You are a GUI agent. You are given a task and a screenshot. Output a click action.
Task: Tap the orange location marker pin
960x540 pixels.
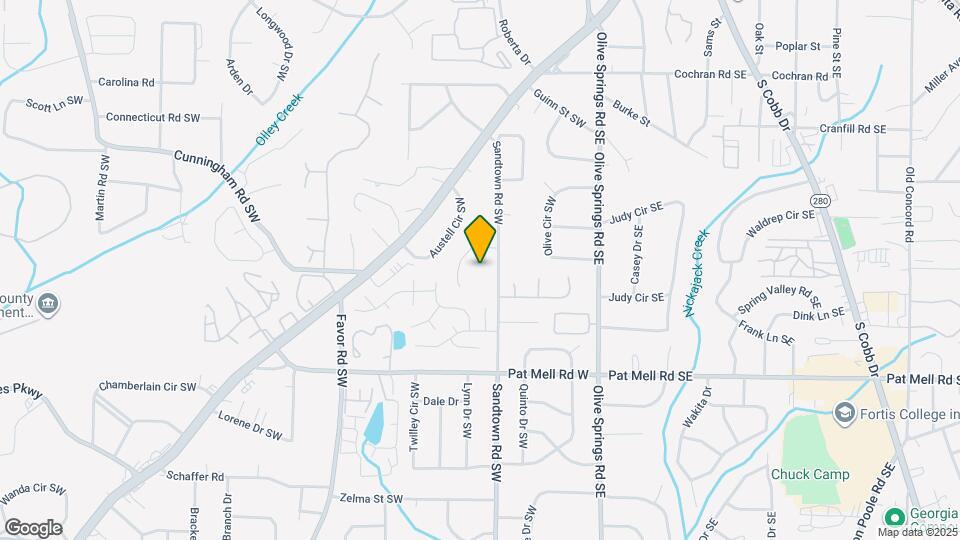[480, 238]
